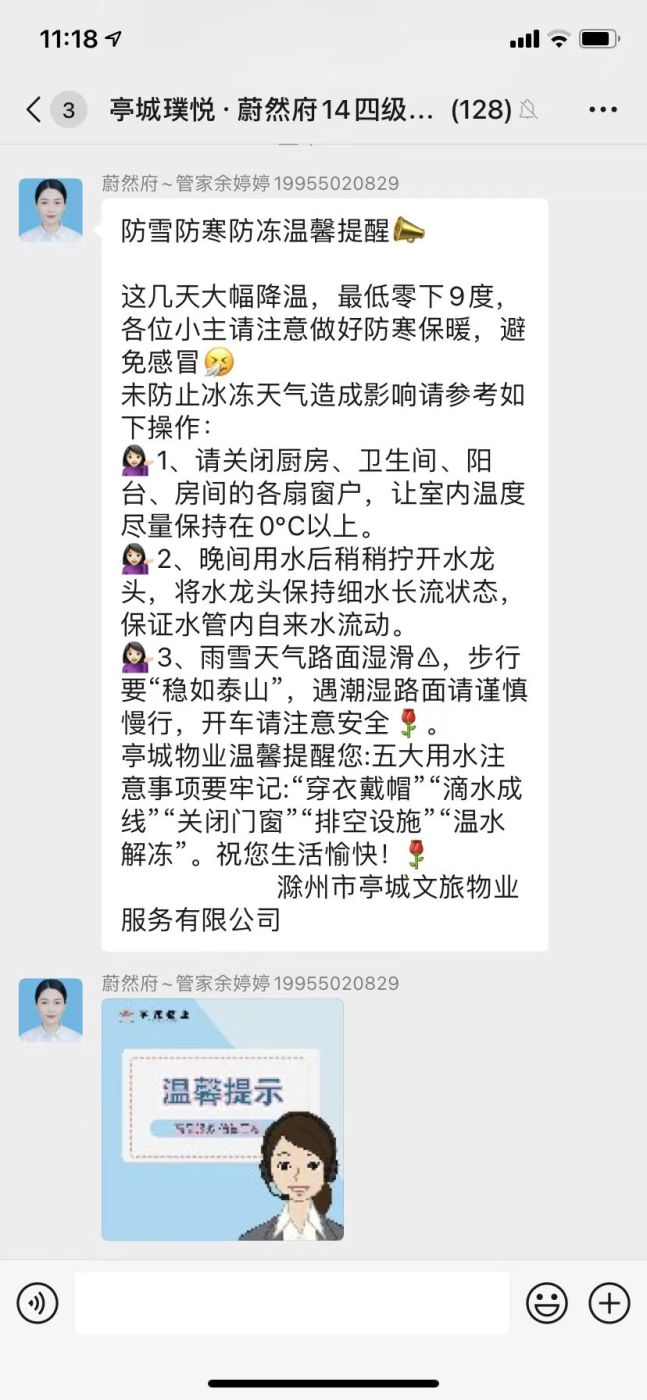Open the group chat overflow menu
647x1400 pixels.
coord(603,109)
